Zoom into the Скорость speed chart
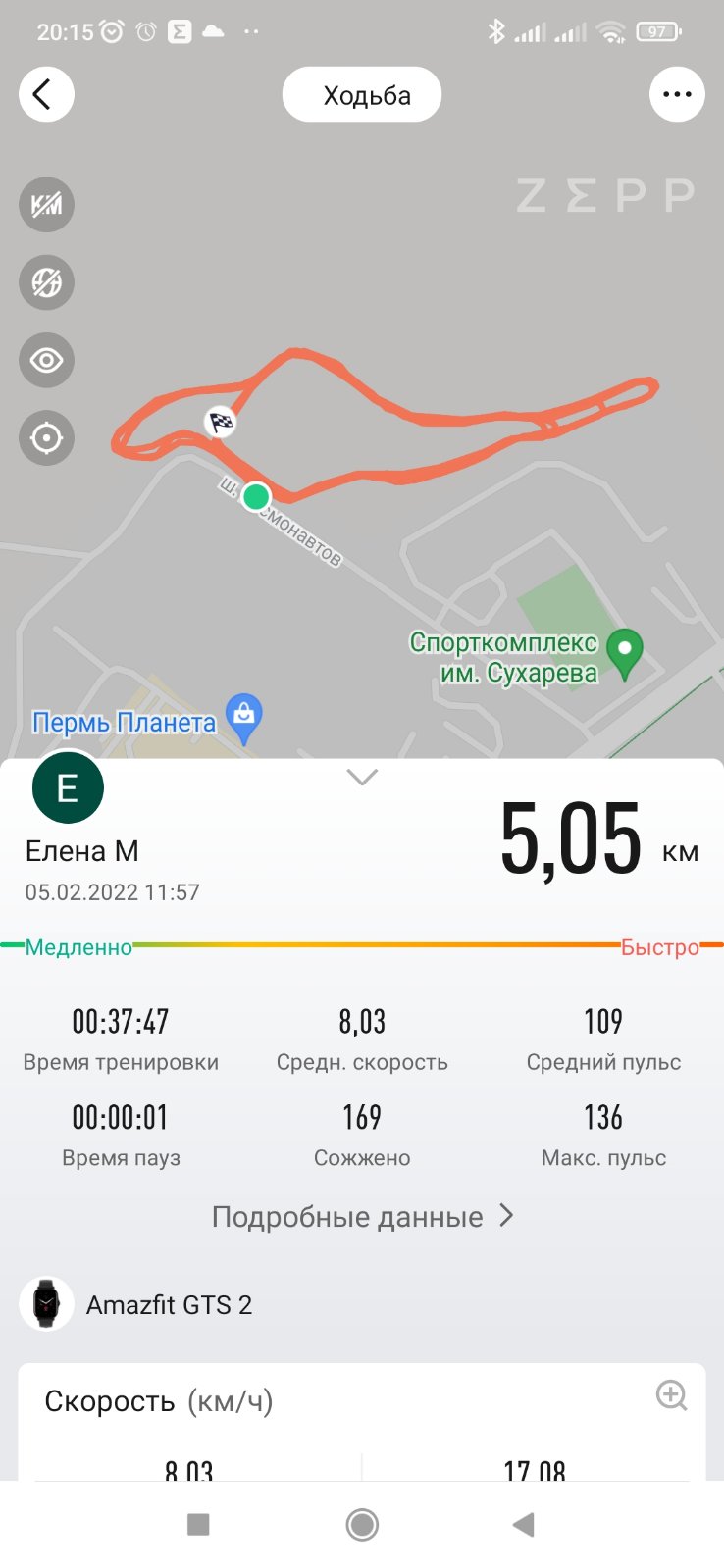 pos(671,1395)
